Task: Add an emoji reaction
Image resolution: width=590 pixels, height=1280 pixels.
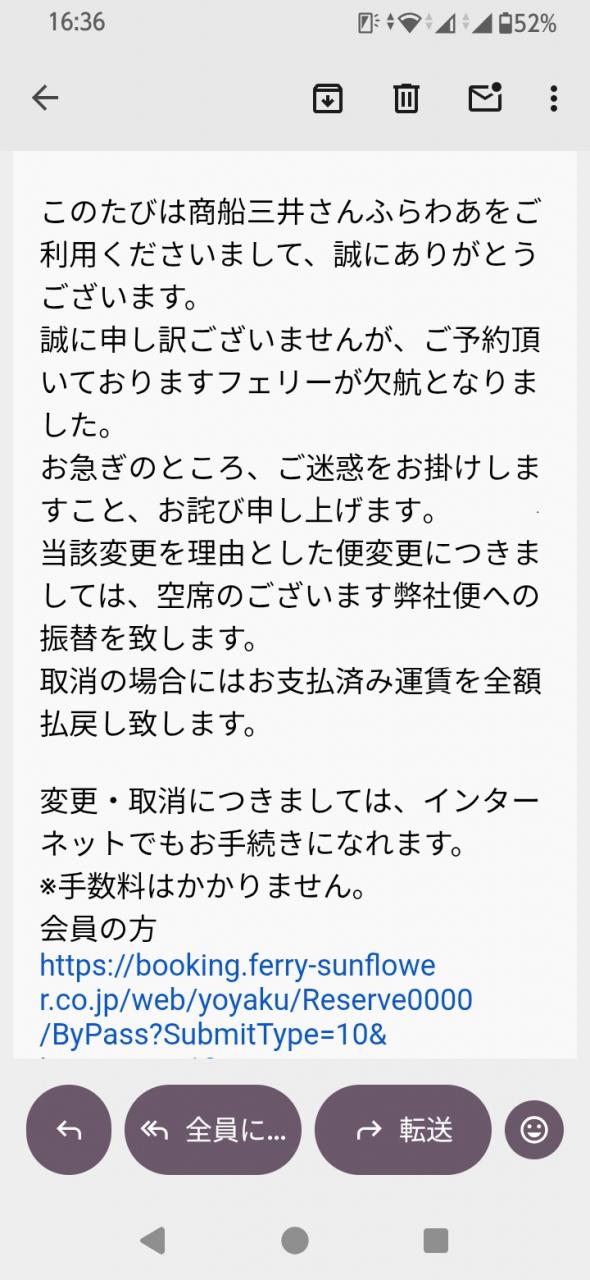Action: [534, 1130]
